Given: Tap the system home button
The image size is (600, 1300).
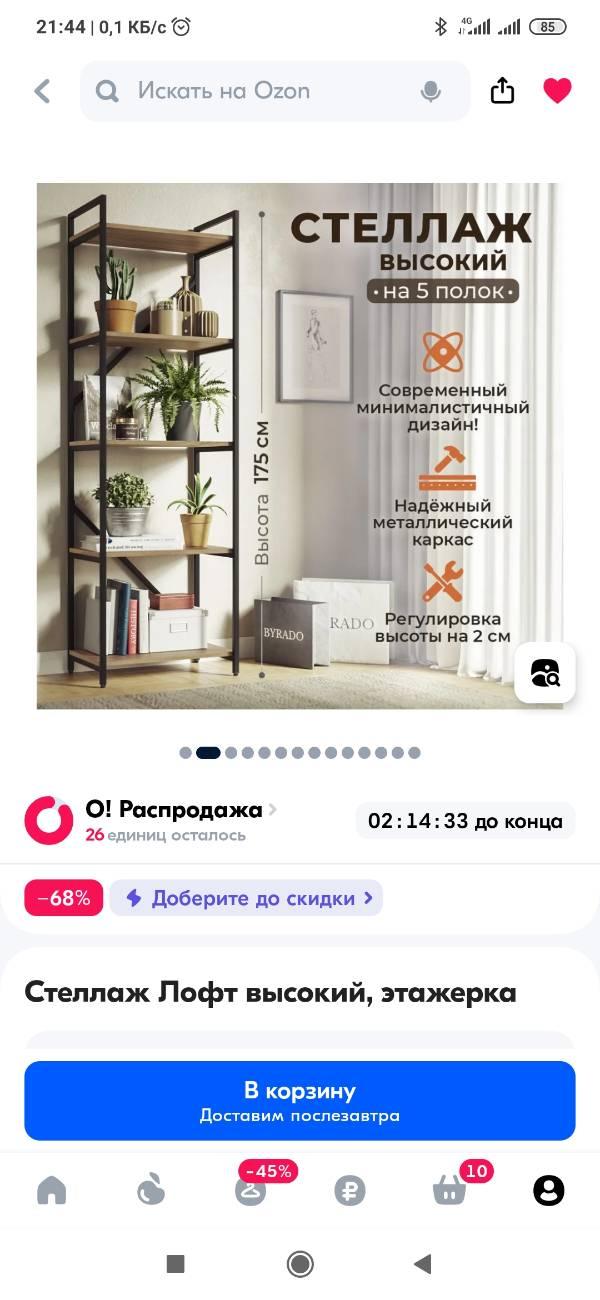Looking at the screenshot, I should pos(300,1264).
